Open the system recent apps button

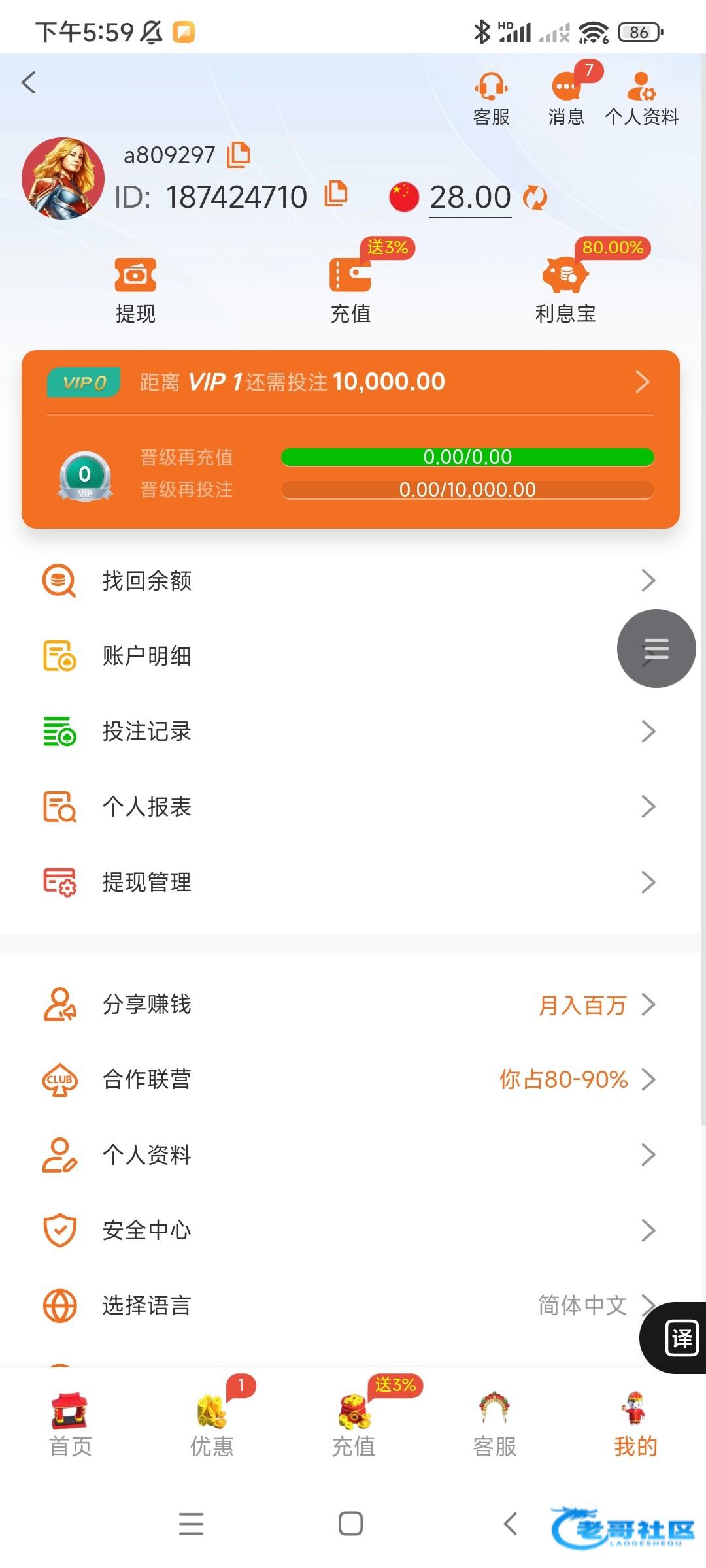click(191, 1524)
